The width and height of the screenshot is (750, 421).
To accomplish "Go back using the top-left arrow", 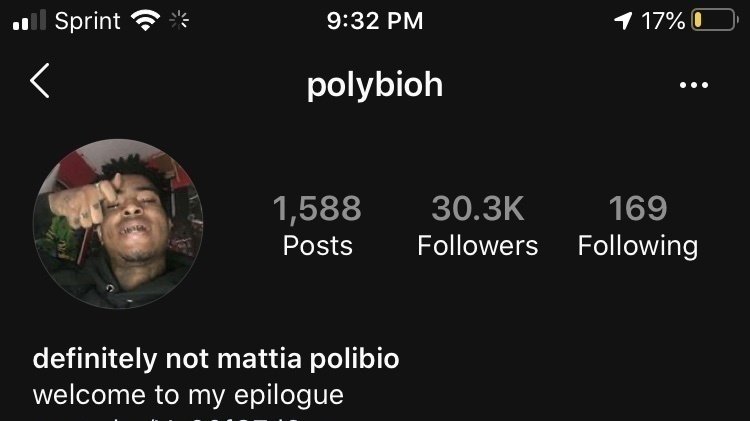I will (39, 83).
